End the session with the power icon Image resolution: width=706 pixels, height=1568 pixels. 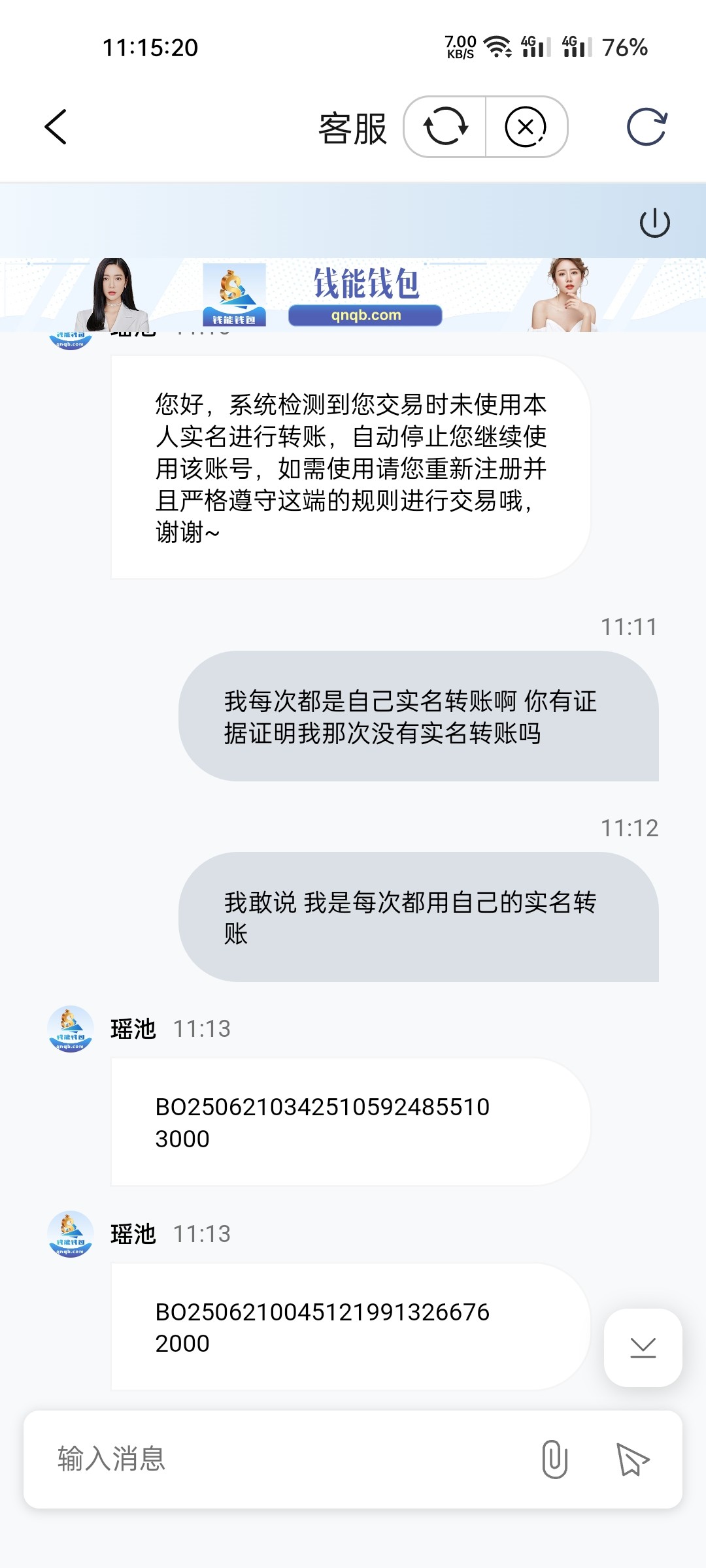[654, 223]
